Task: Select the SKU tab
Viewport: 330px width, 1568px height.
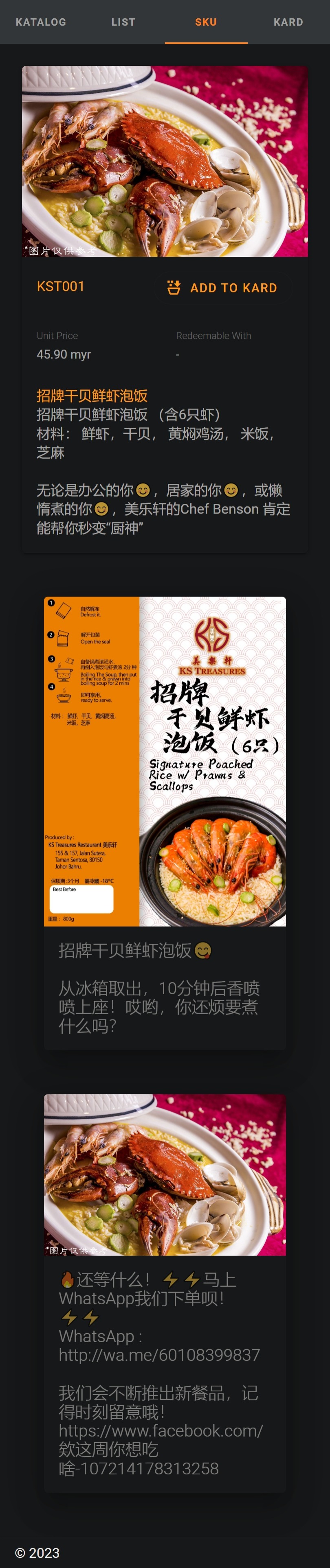Action: 206,22
